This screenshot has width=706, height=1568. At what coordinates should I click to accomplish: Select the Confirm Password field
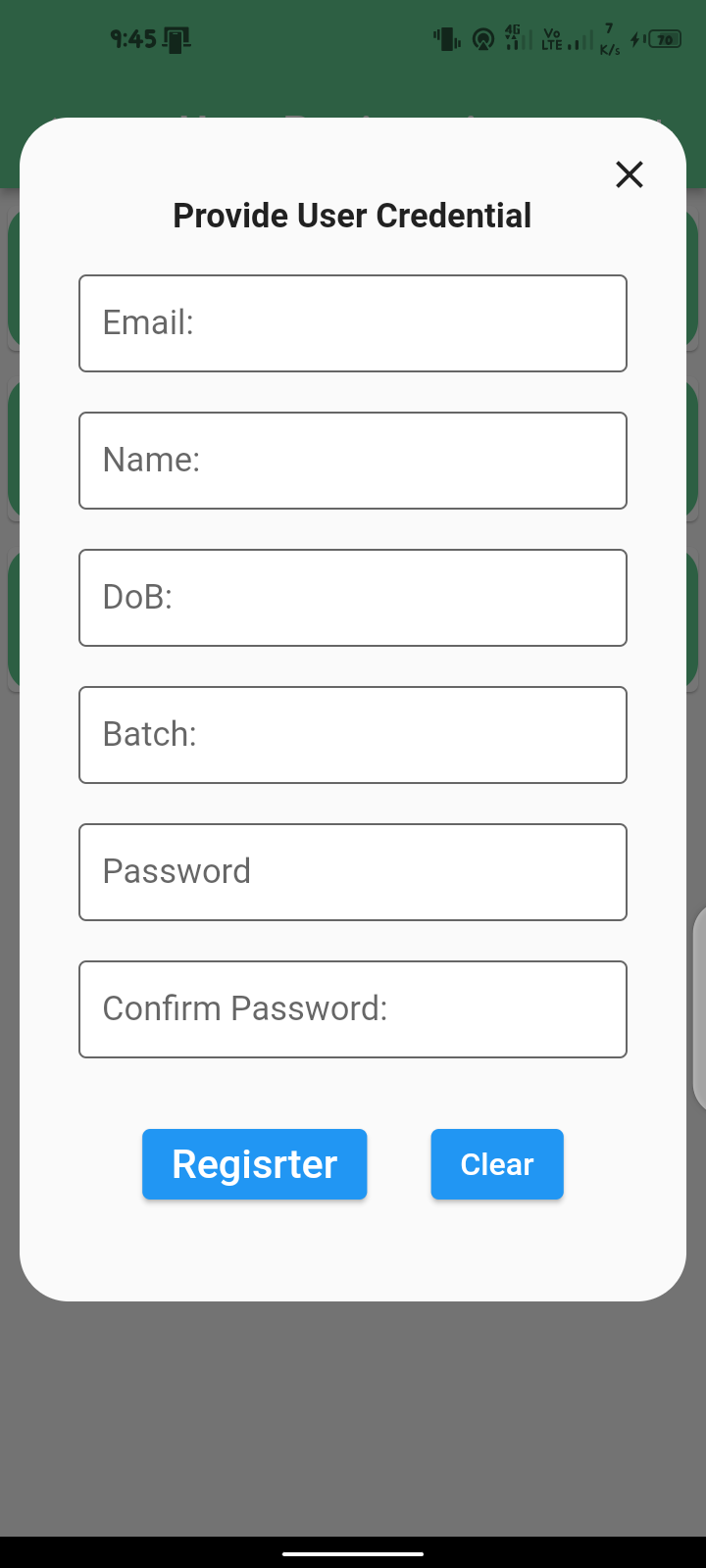pyautogui.click(x=353, y=1009)
